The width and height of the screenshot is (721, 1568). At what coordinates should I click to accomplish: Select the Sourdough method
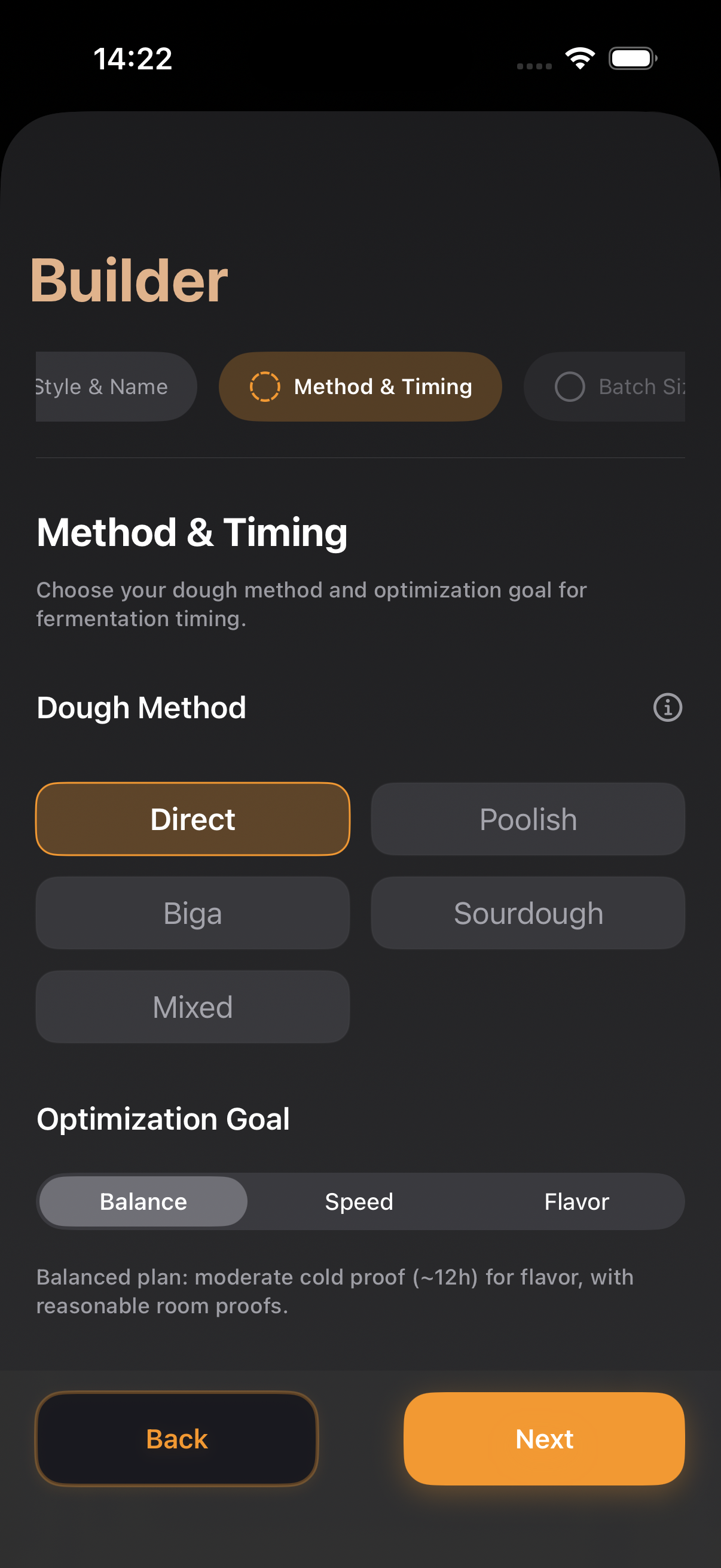click(527, 913)
